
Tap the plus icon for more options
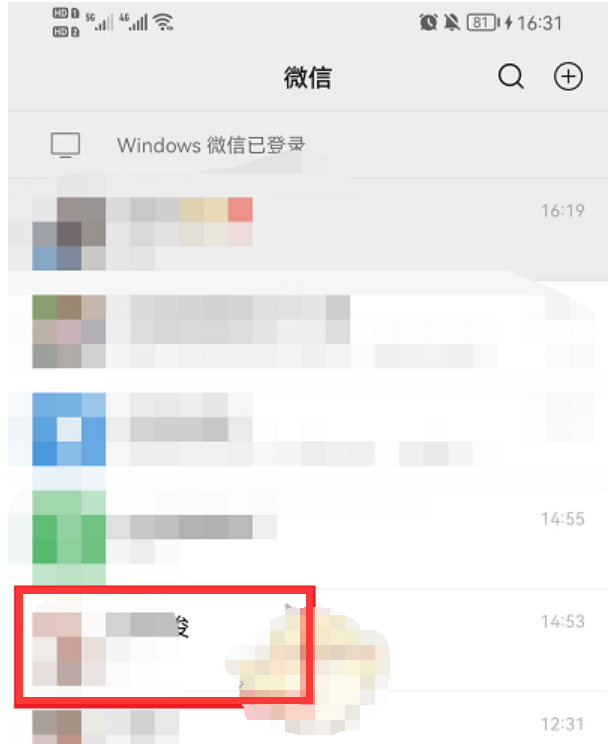pyautogui.click(x=568, y=78)
